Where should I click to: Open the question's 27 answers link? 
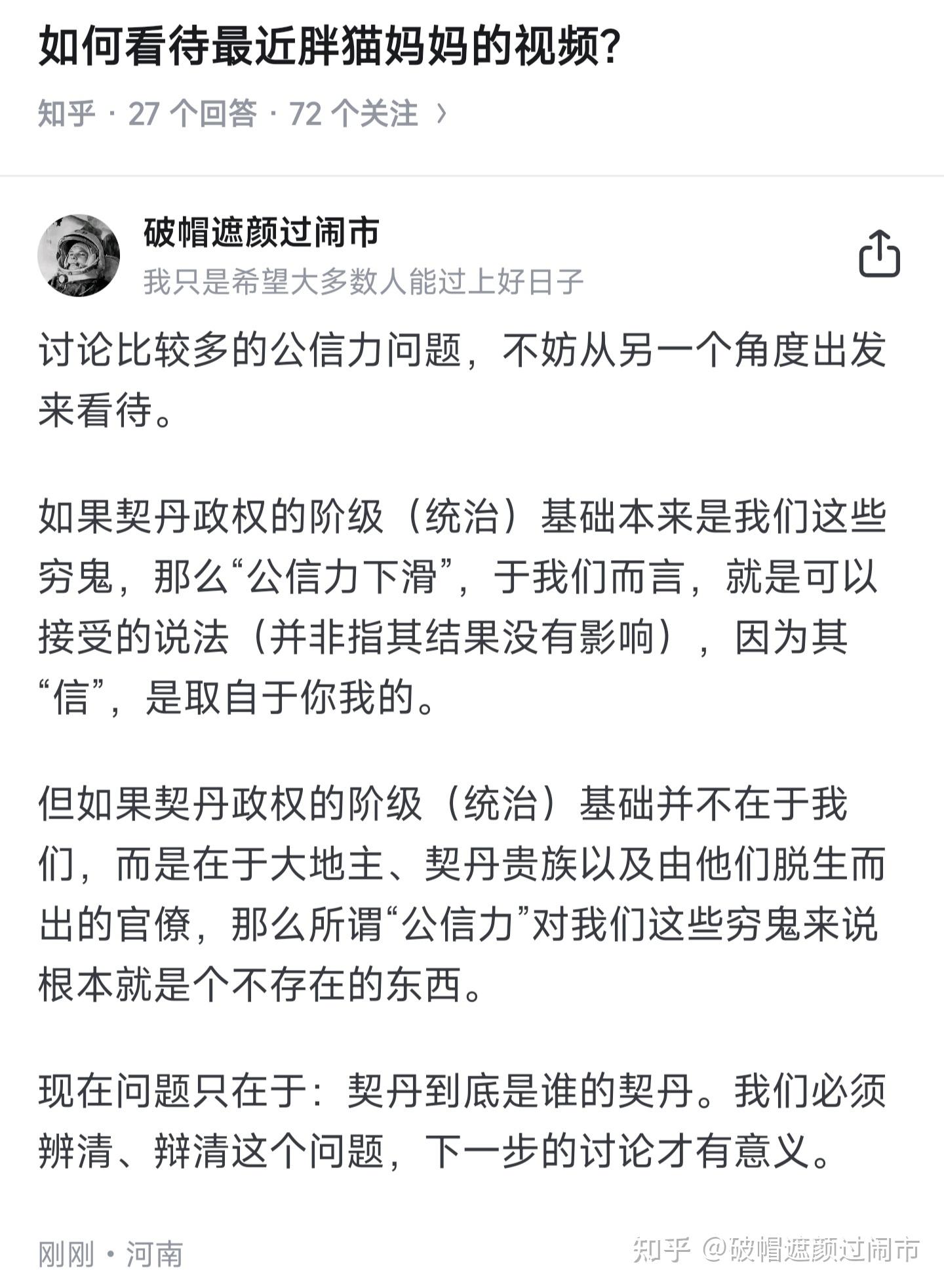(192, 113)
